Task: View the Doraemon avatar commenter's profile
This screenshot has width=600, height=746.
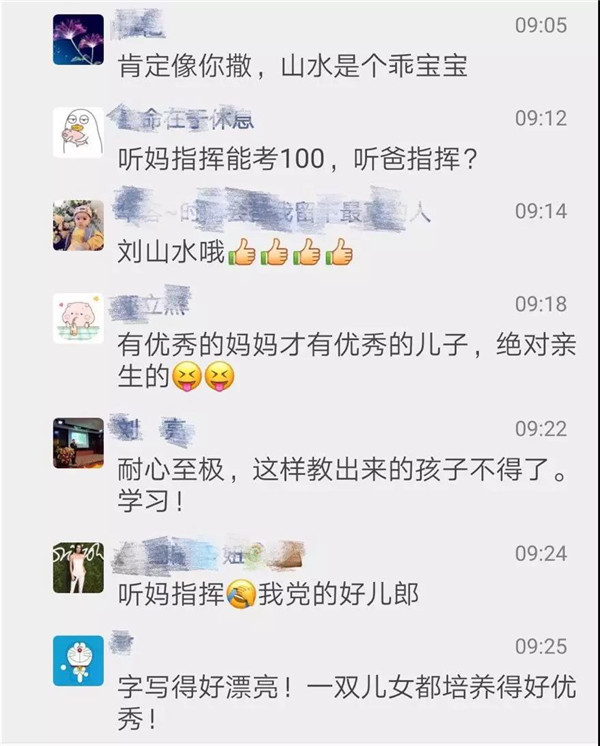Action: pos(78,660)
